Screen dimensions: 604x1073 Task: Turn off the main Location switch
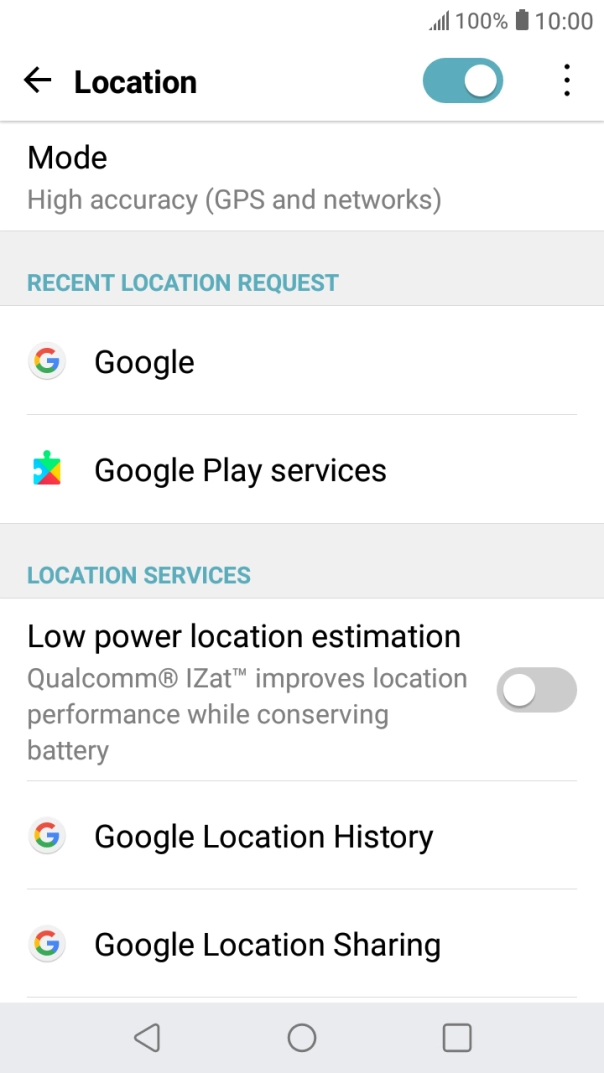[463, 81]
